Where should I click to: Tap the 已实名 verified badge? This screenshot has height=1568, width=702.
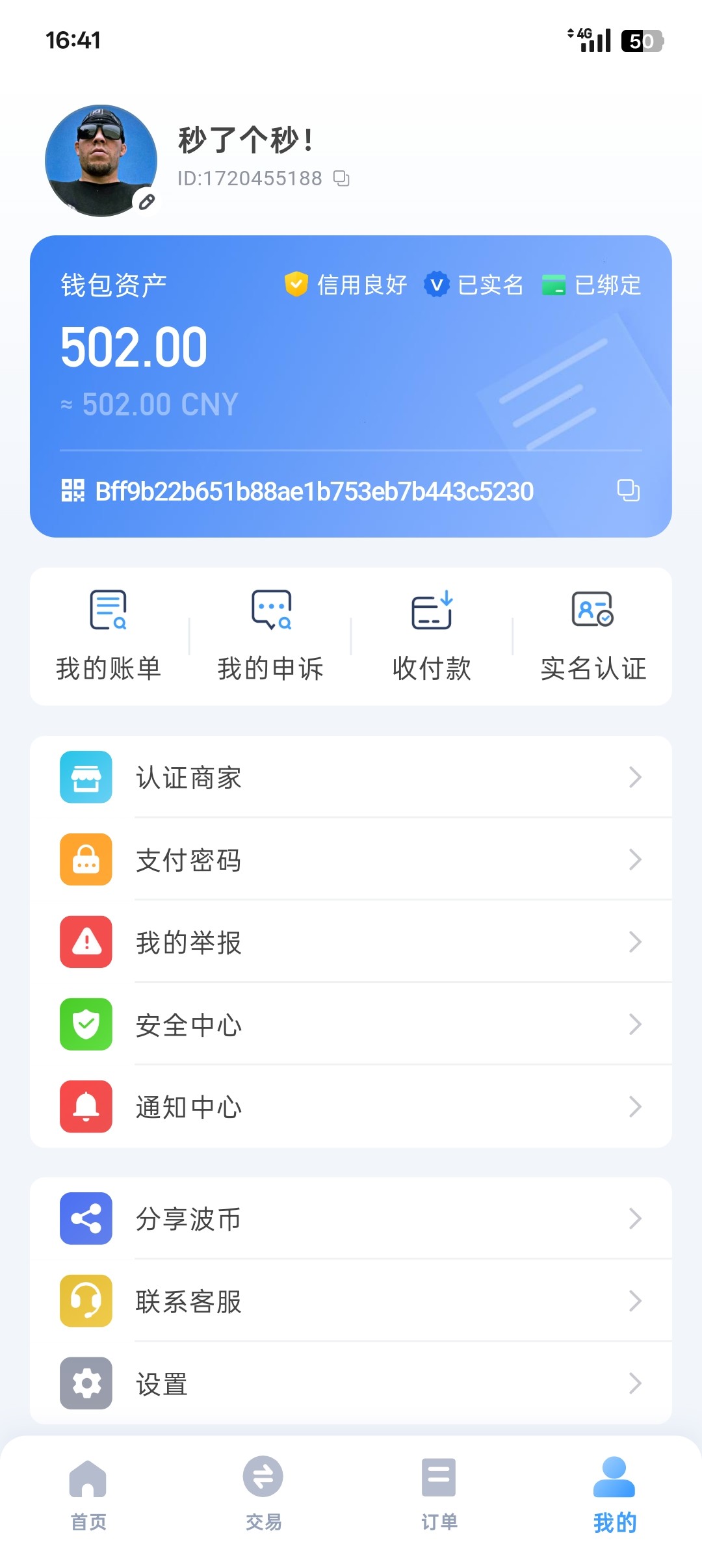(x=475, y=284)
